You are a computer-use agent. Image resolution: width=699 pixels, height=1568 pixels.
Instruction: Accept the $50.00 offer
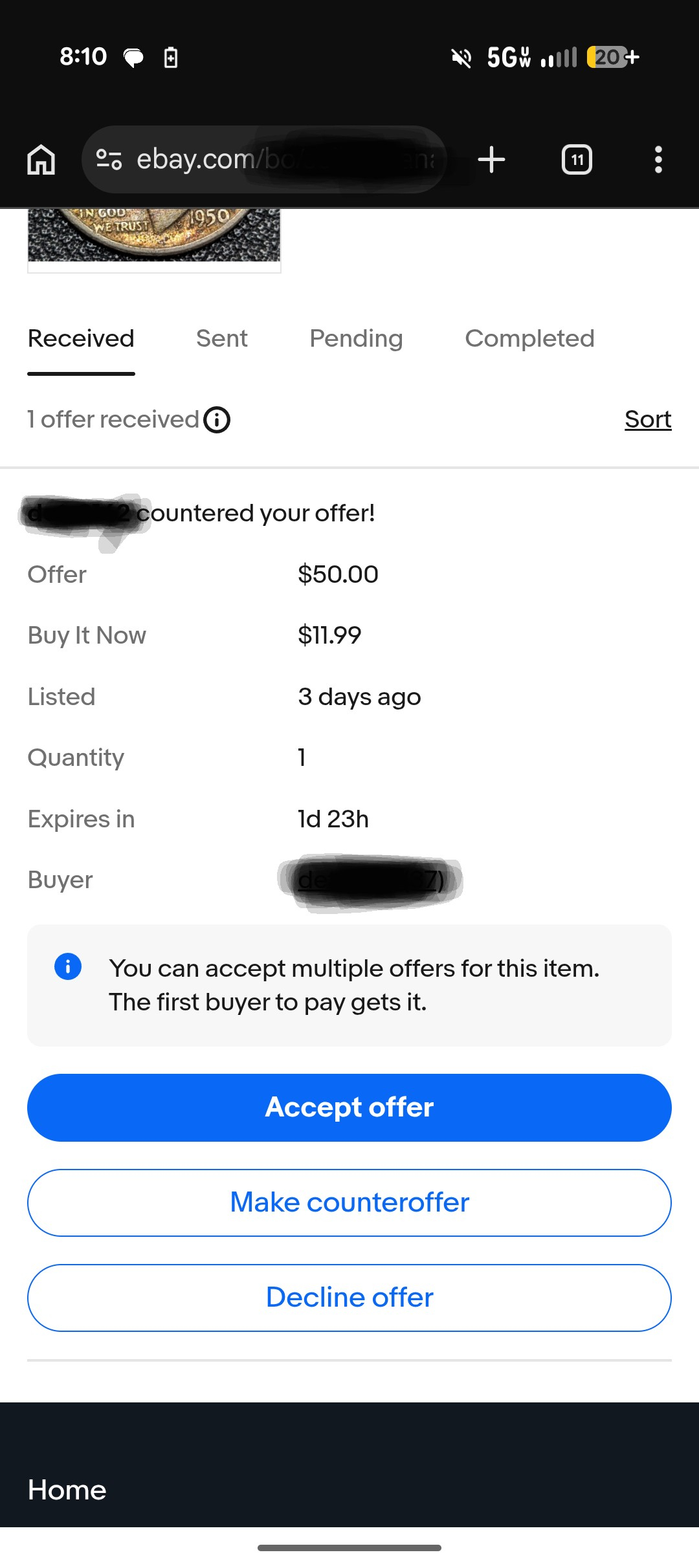click(x=349, y=1107)
